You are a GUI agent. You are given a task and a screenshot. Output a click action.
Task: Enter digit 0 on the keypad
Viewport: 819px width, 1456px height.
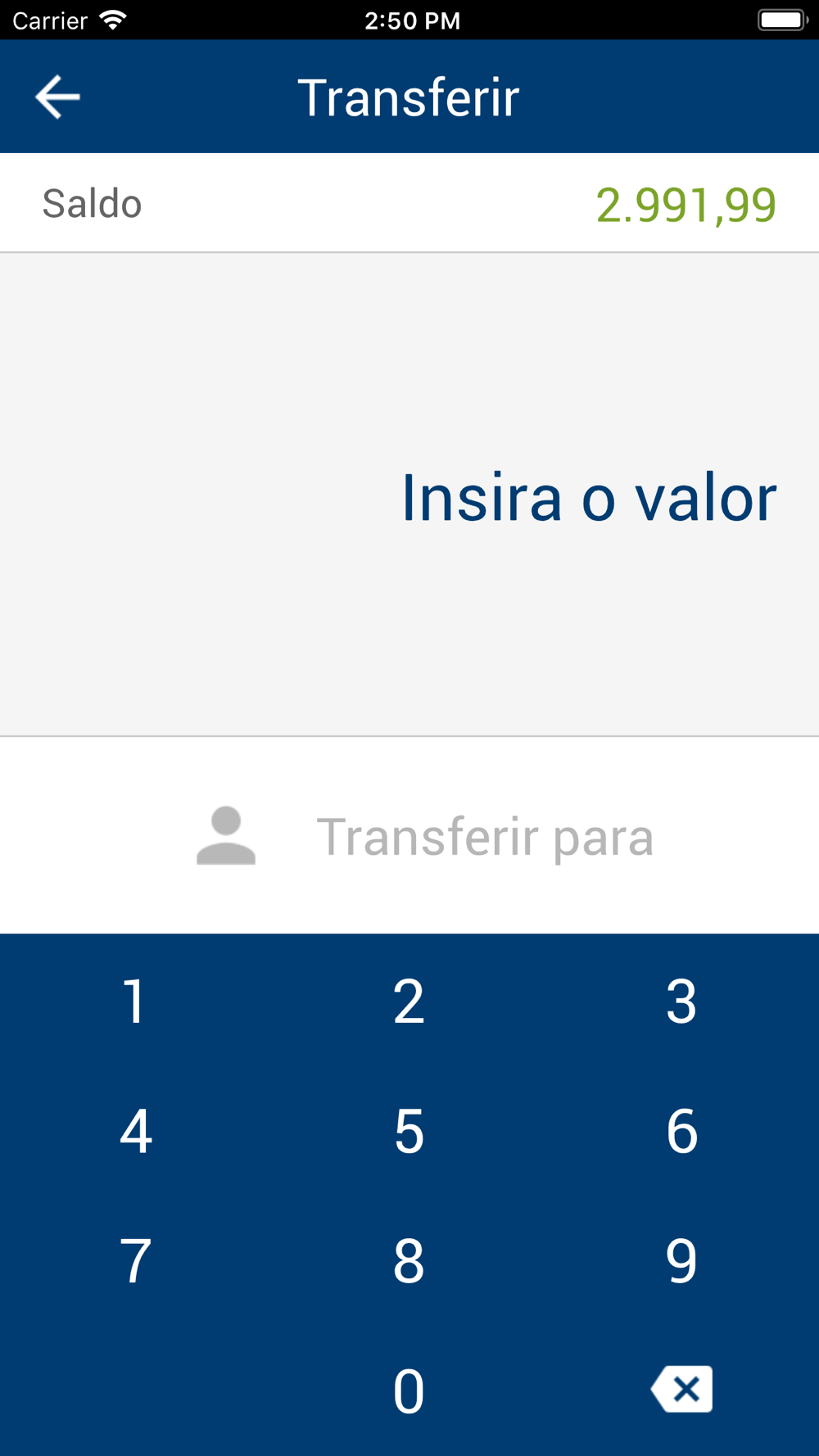[409, 1390]
